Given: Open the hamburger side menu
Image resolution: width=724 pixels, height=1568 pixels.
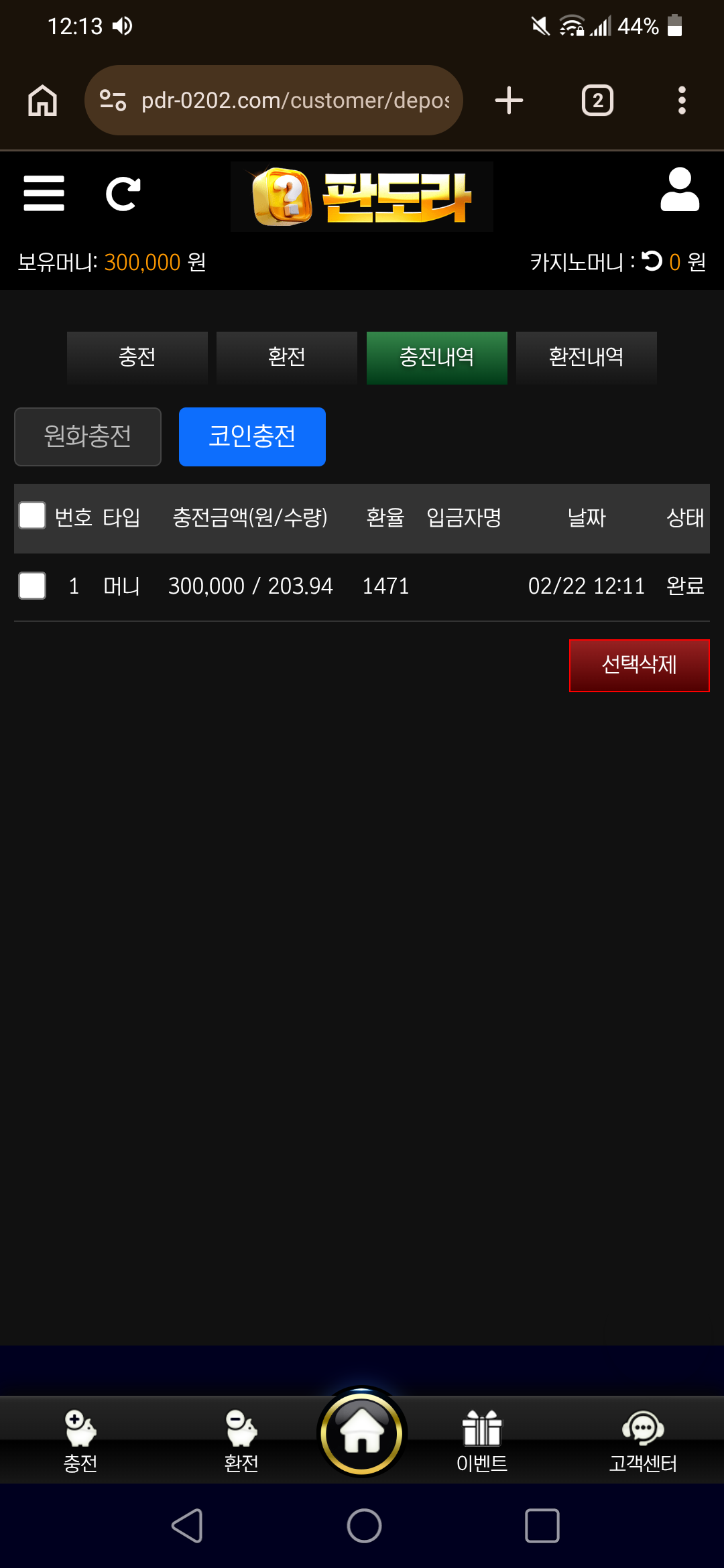Looking at the screenshot, I should click(44, 194).
